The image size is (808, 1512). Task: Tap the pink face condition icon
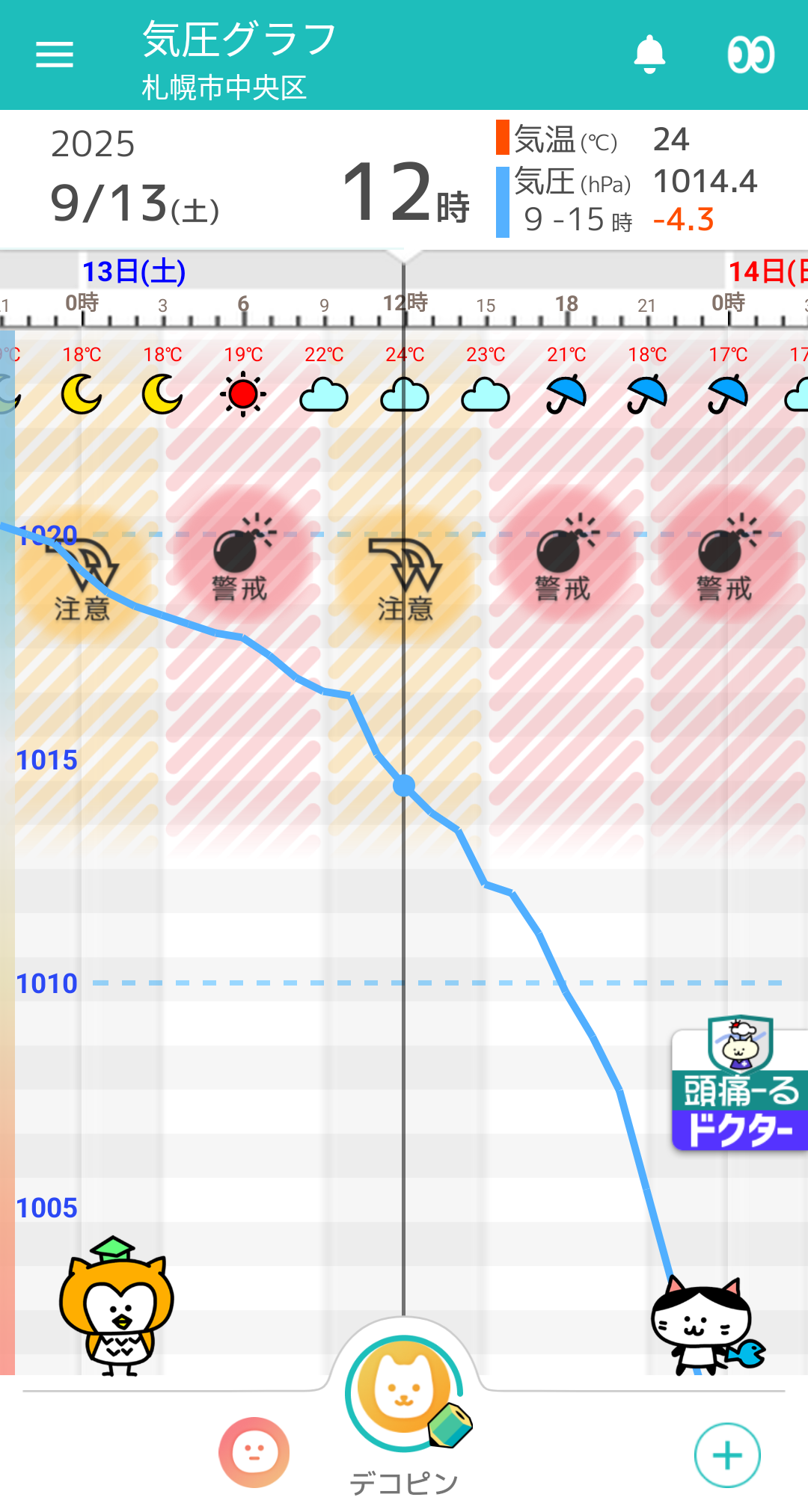(254, 1452)
